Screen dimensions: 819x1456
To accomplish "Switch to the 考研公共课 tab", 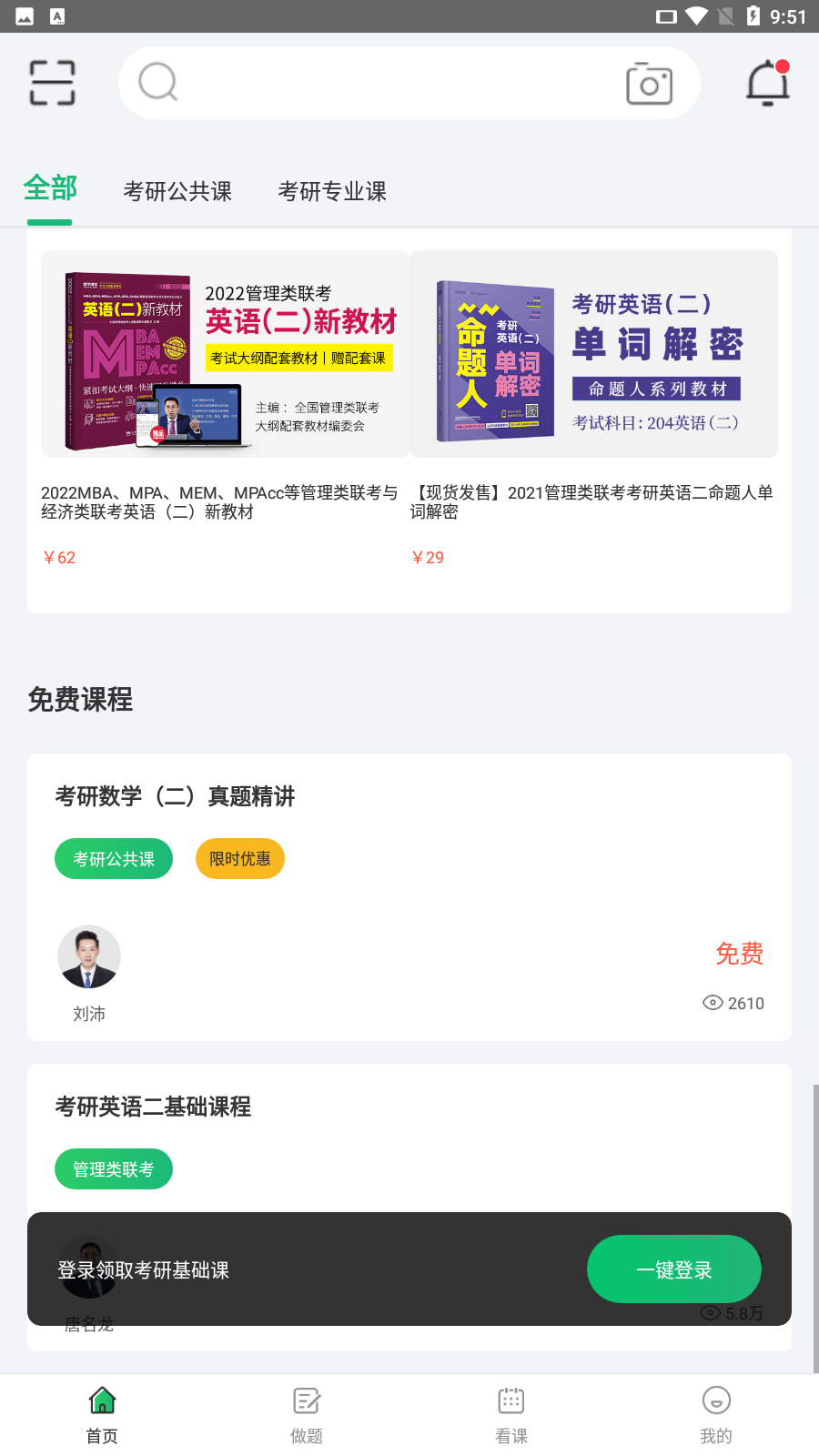I will 178,191.
